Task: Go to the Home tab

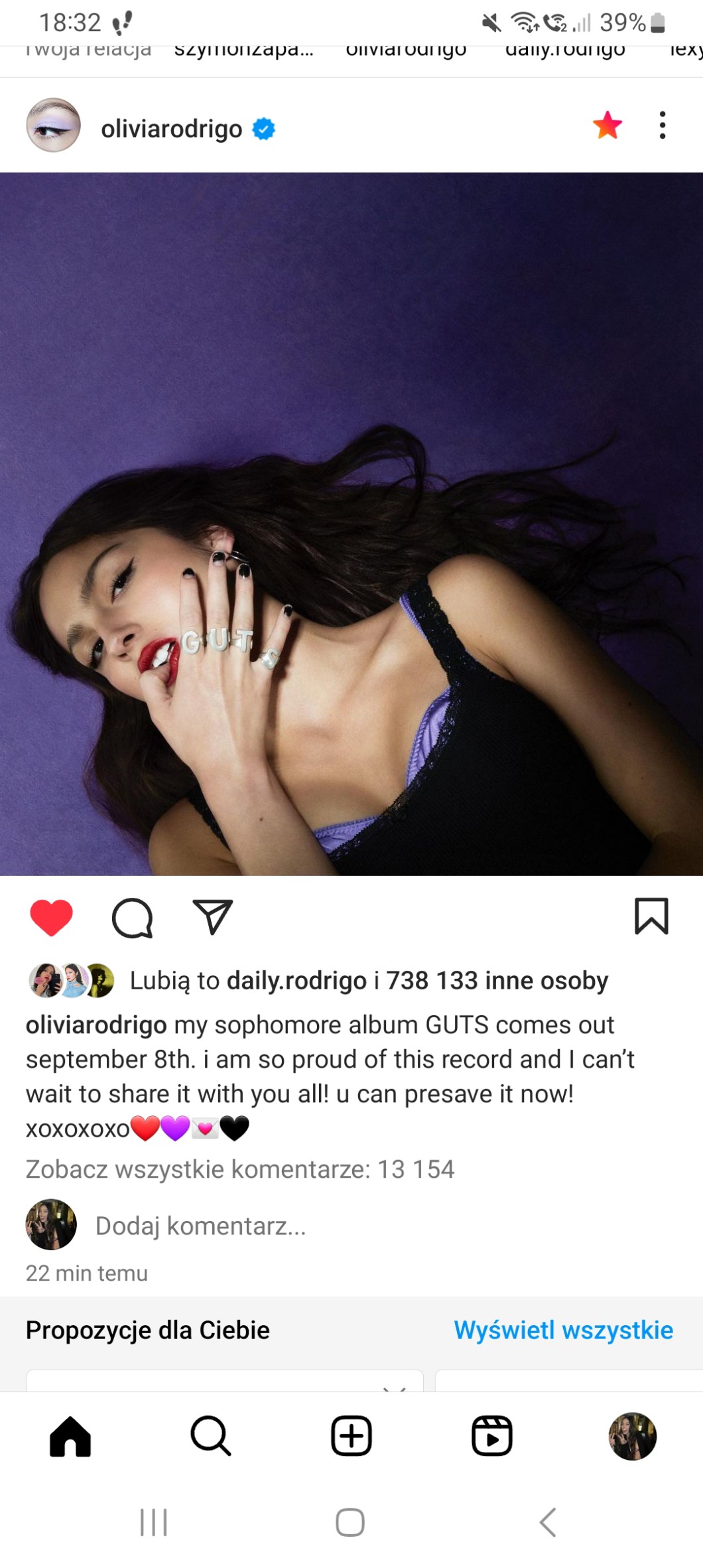Action: [x=70, y=1437]
